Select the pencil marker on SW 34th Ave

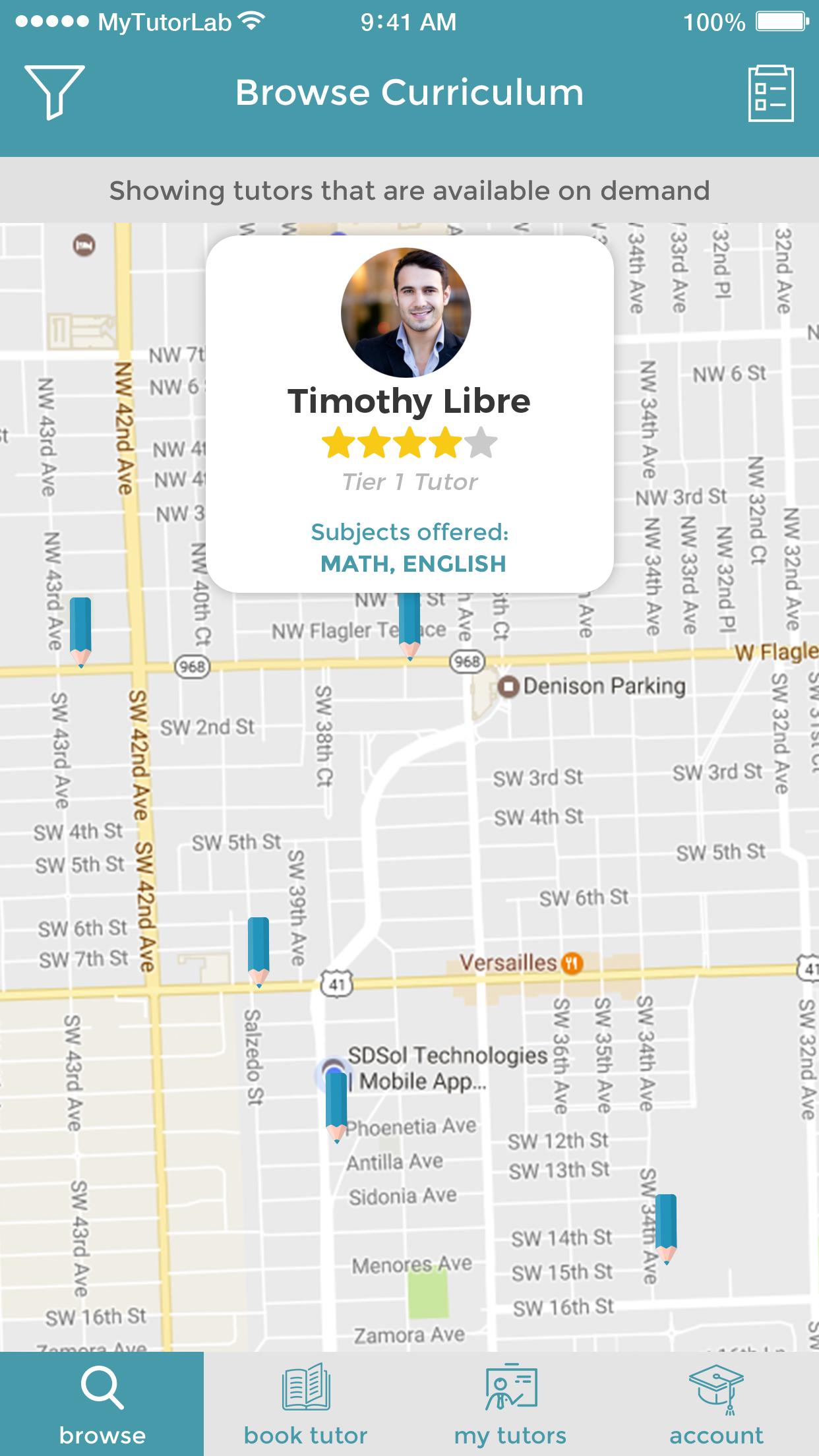(666, 1228)
